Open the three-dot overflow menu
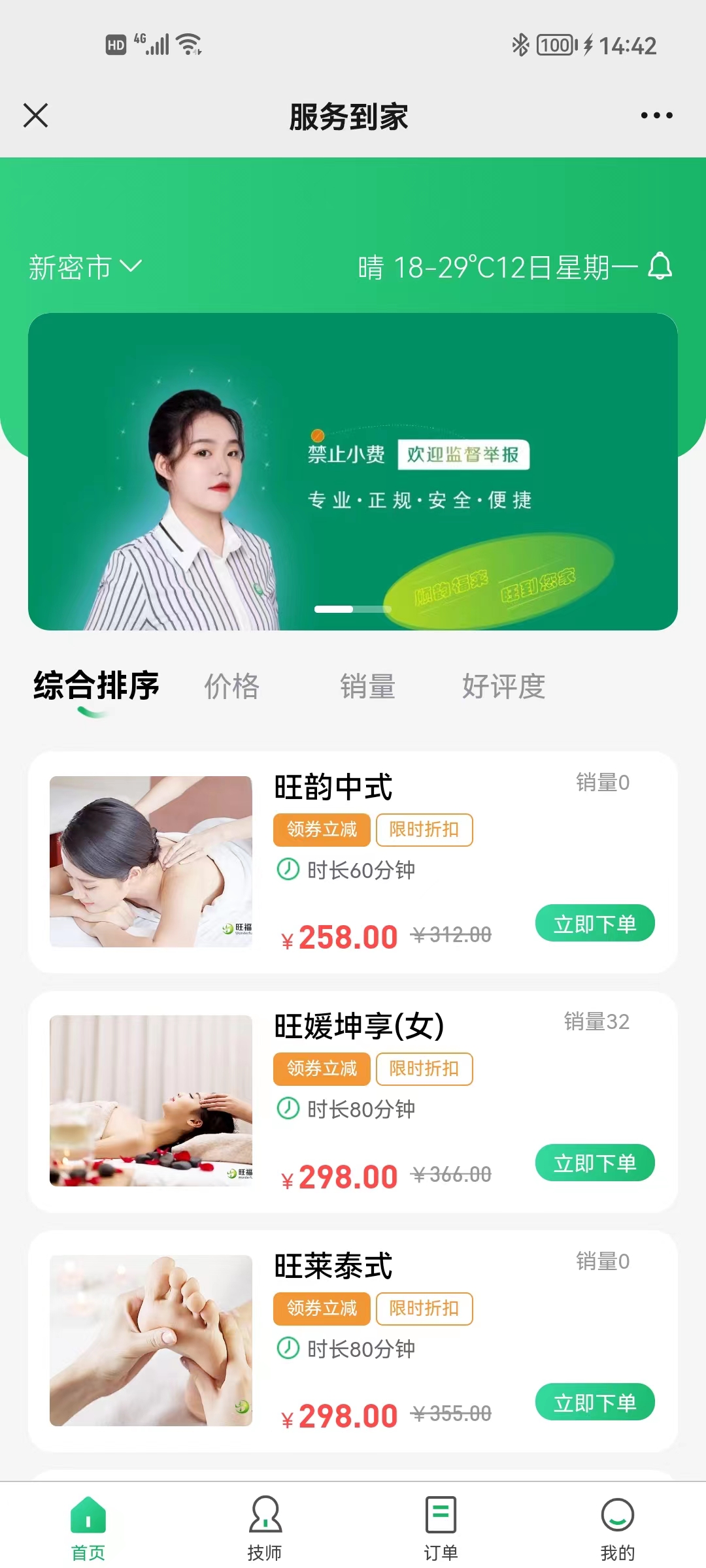Viewport: 706px width, 1568px height. [656, 116]
